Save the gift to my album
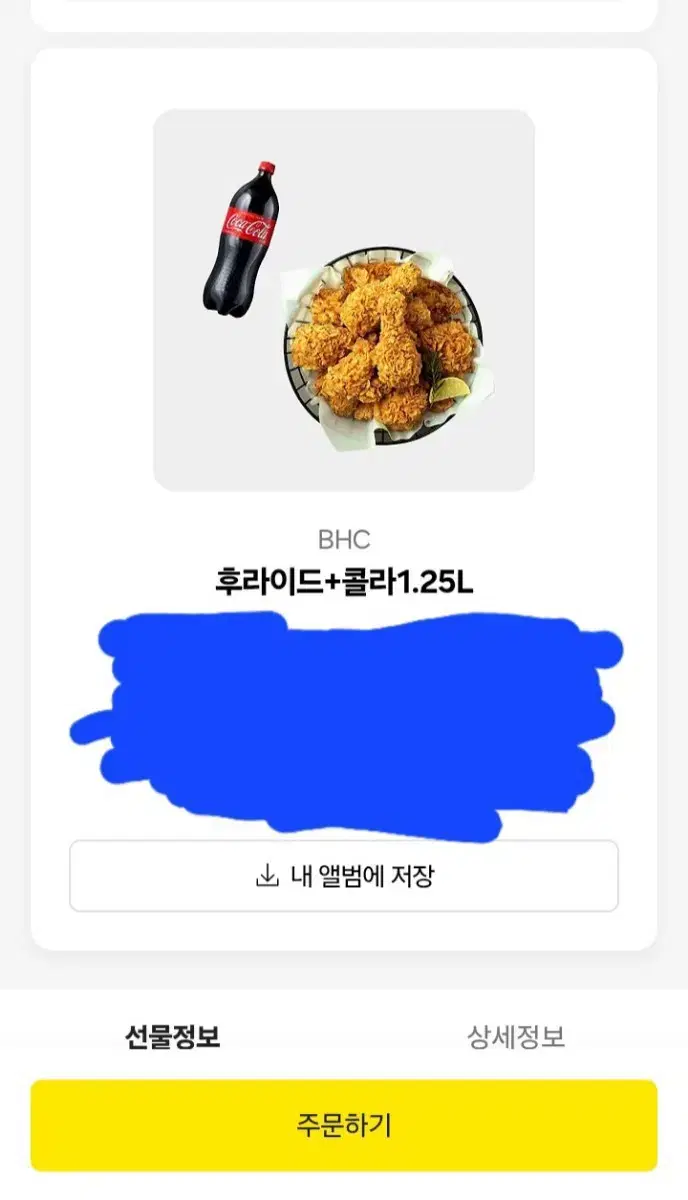 pos(344,876)
